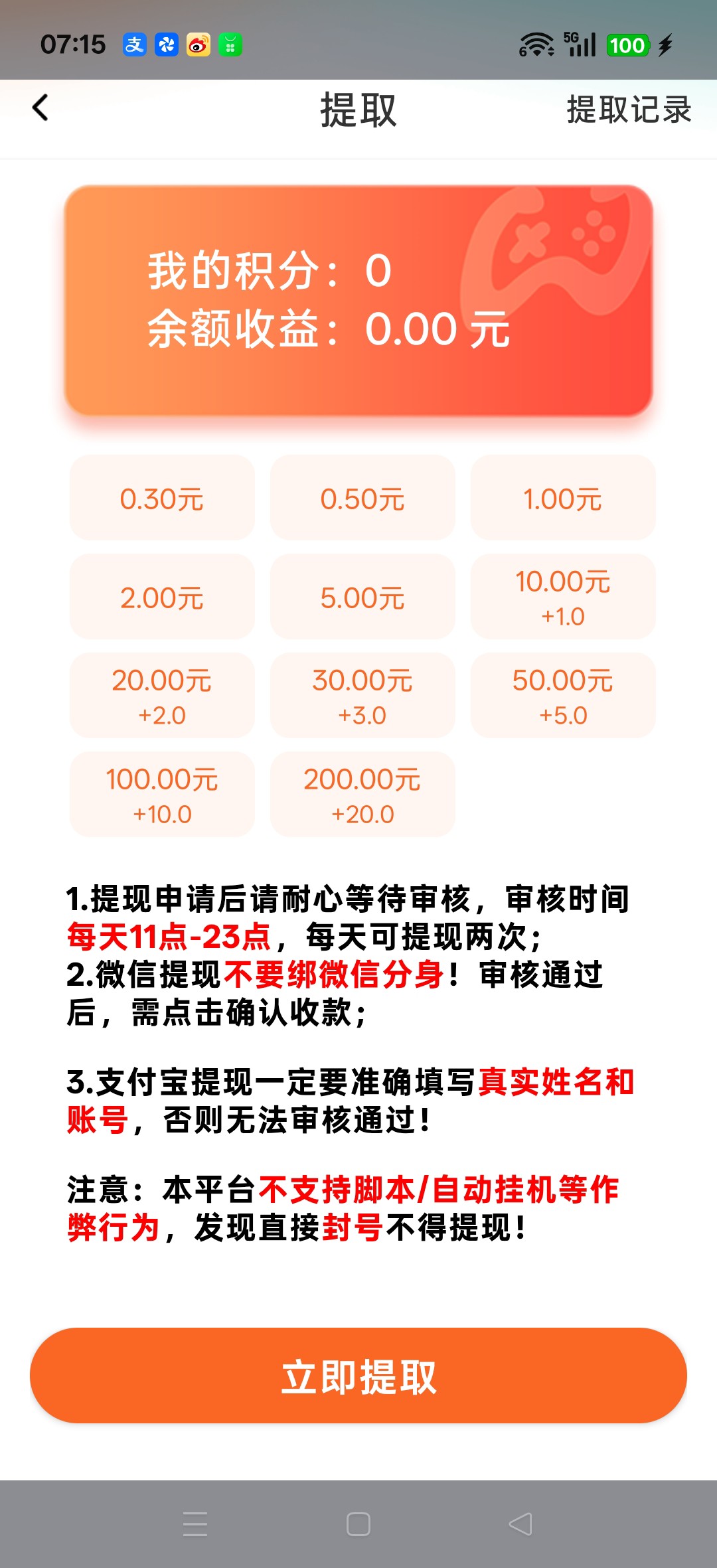
Task: Tap the 立即提取 button
Action: point(358,1375)
